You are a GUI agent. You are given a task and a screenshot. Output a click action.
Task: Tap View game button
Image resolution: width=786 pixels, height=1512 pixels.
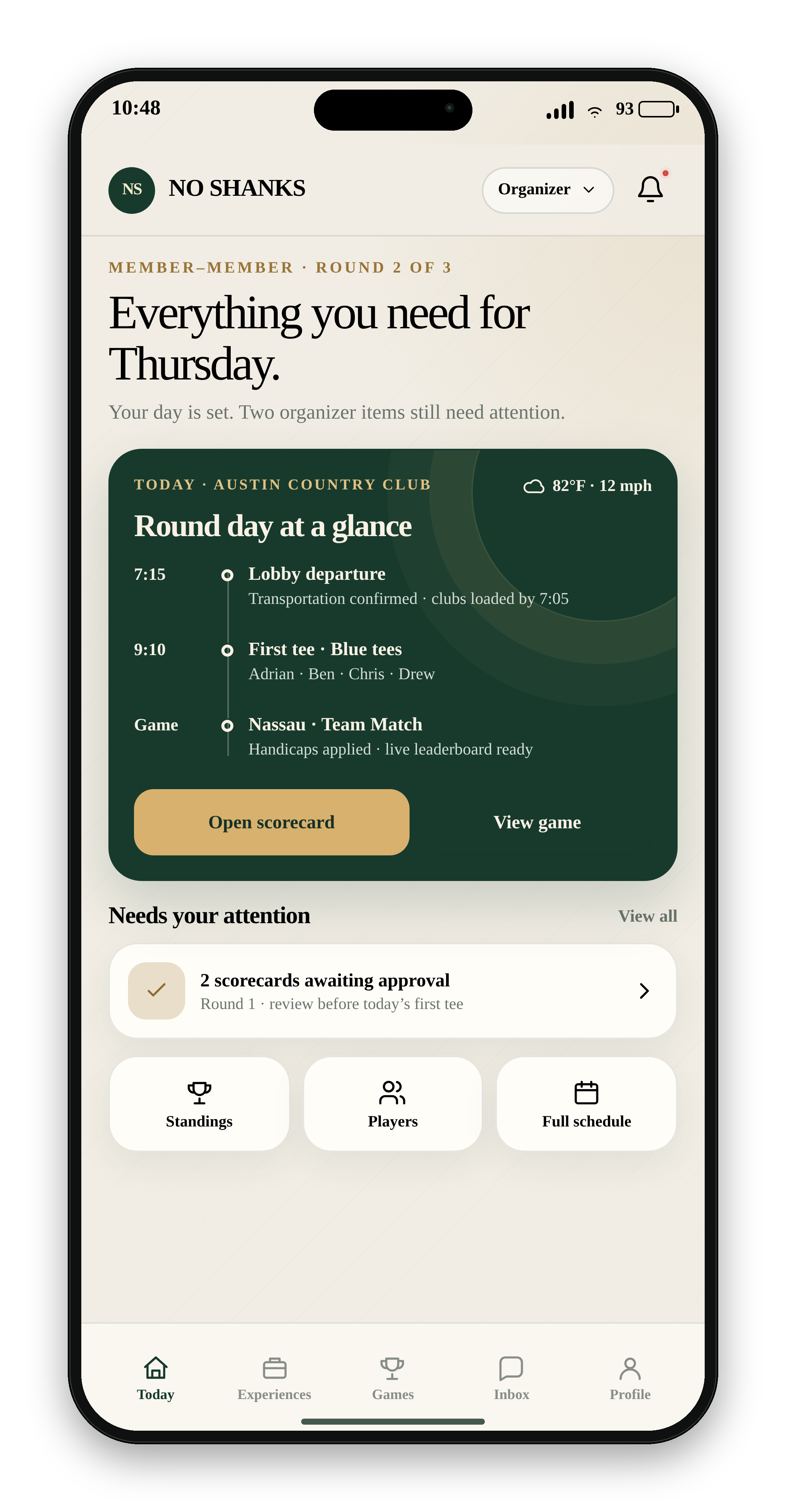pos(536,822)
